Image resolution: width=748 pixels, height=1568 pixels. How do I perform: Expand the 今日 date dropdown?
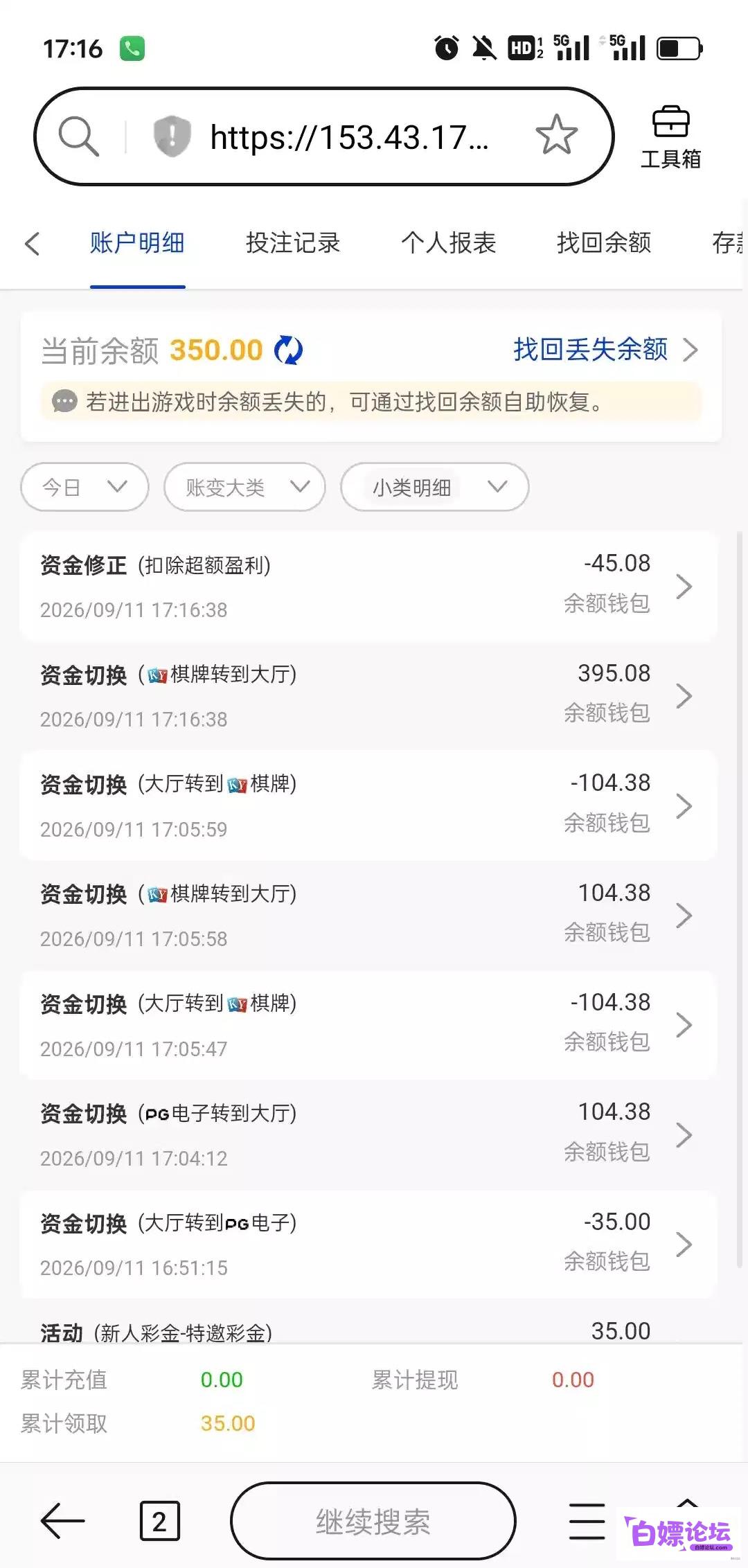[84, 487]
